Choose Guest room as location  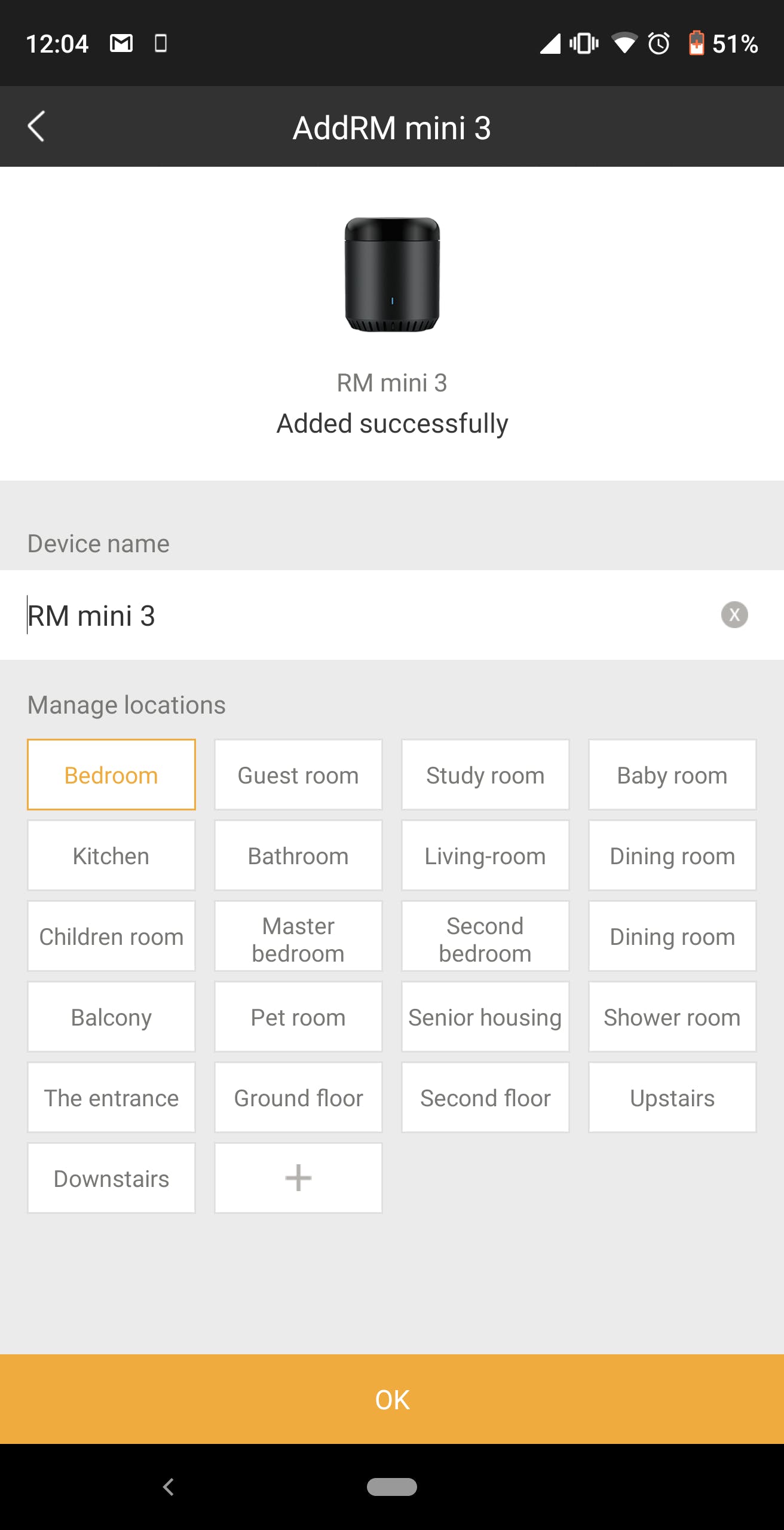298,775
